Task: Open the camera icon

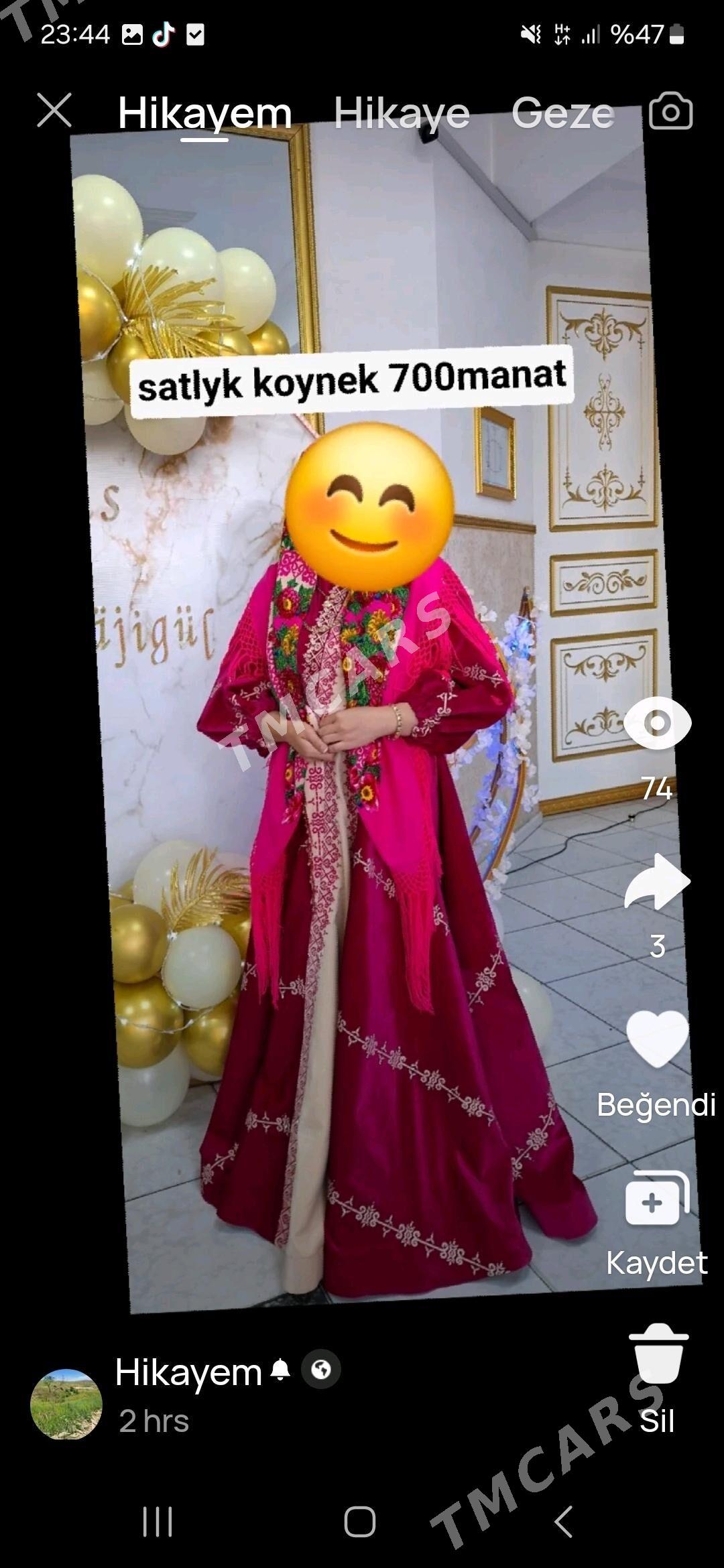Action: point(670,111)
